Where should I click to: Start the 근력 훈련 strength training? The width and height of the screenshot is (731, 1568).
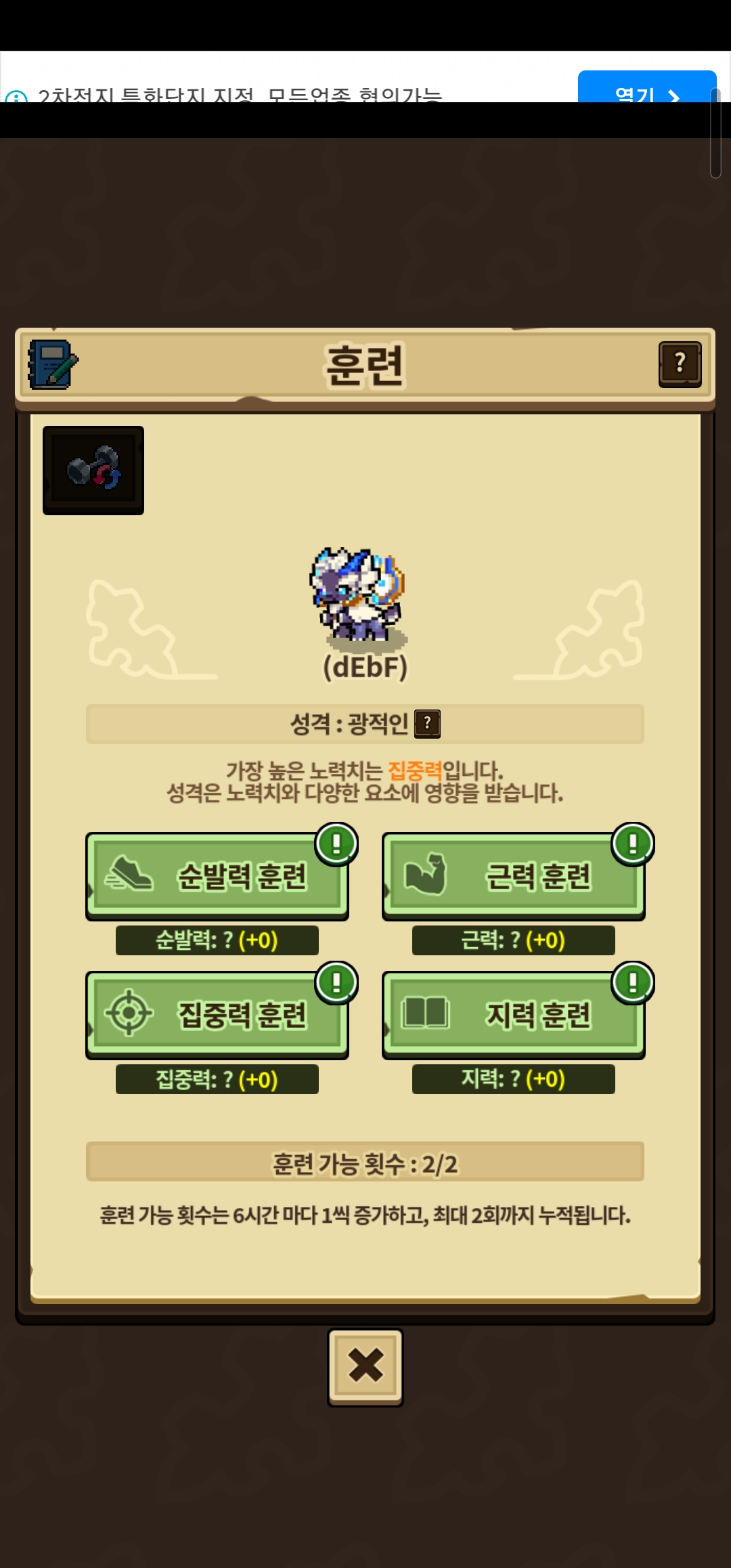pyautogui.click(x=513, y=876)
